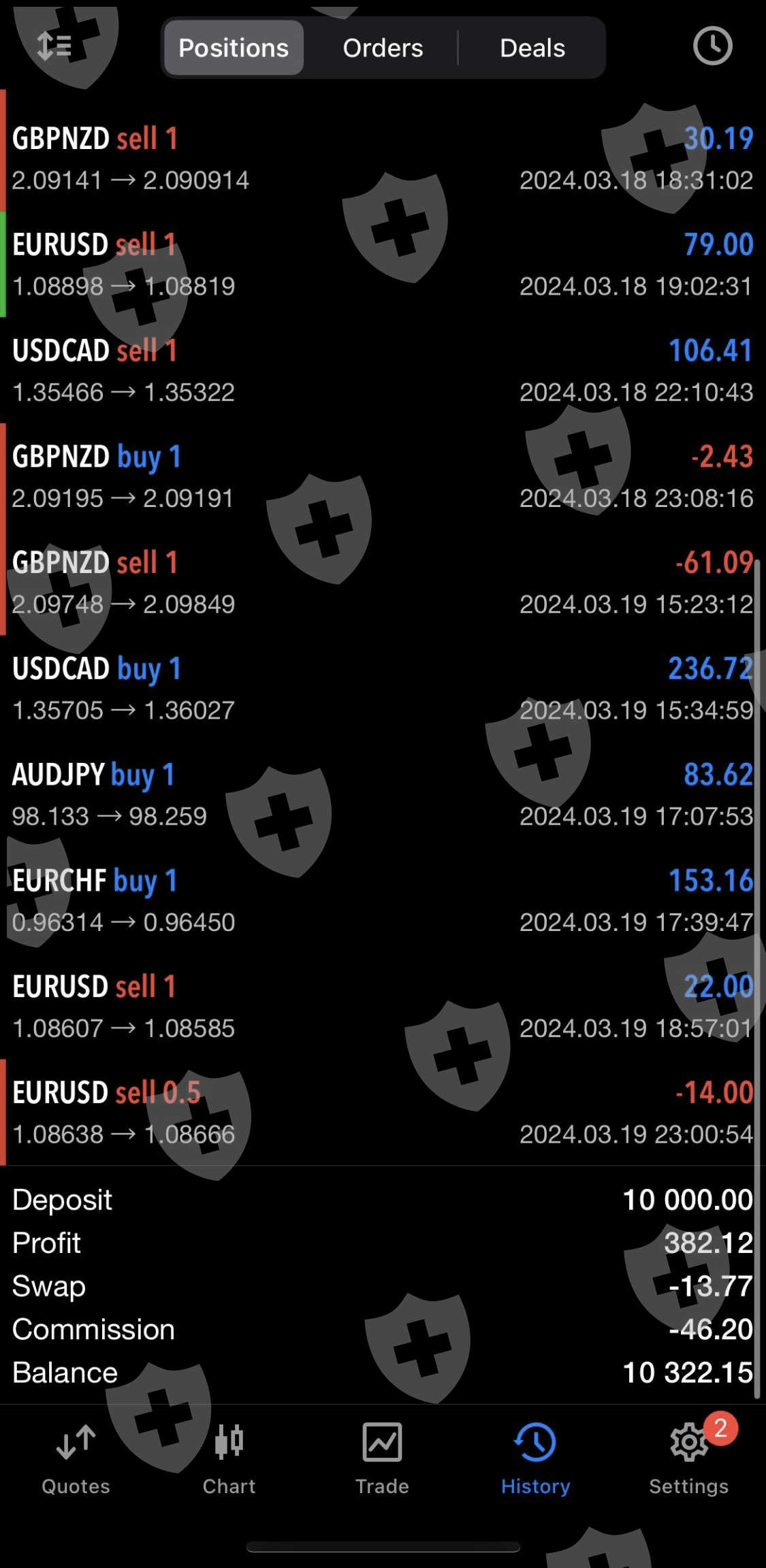Expand the EURUSD sell position with 79.00 profit
Screen dimensions: 766x1568
(x=383, y=265)
